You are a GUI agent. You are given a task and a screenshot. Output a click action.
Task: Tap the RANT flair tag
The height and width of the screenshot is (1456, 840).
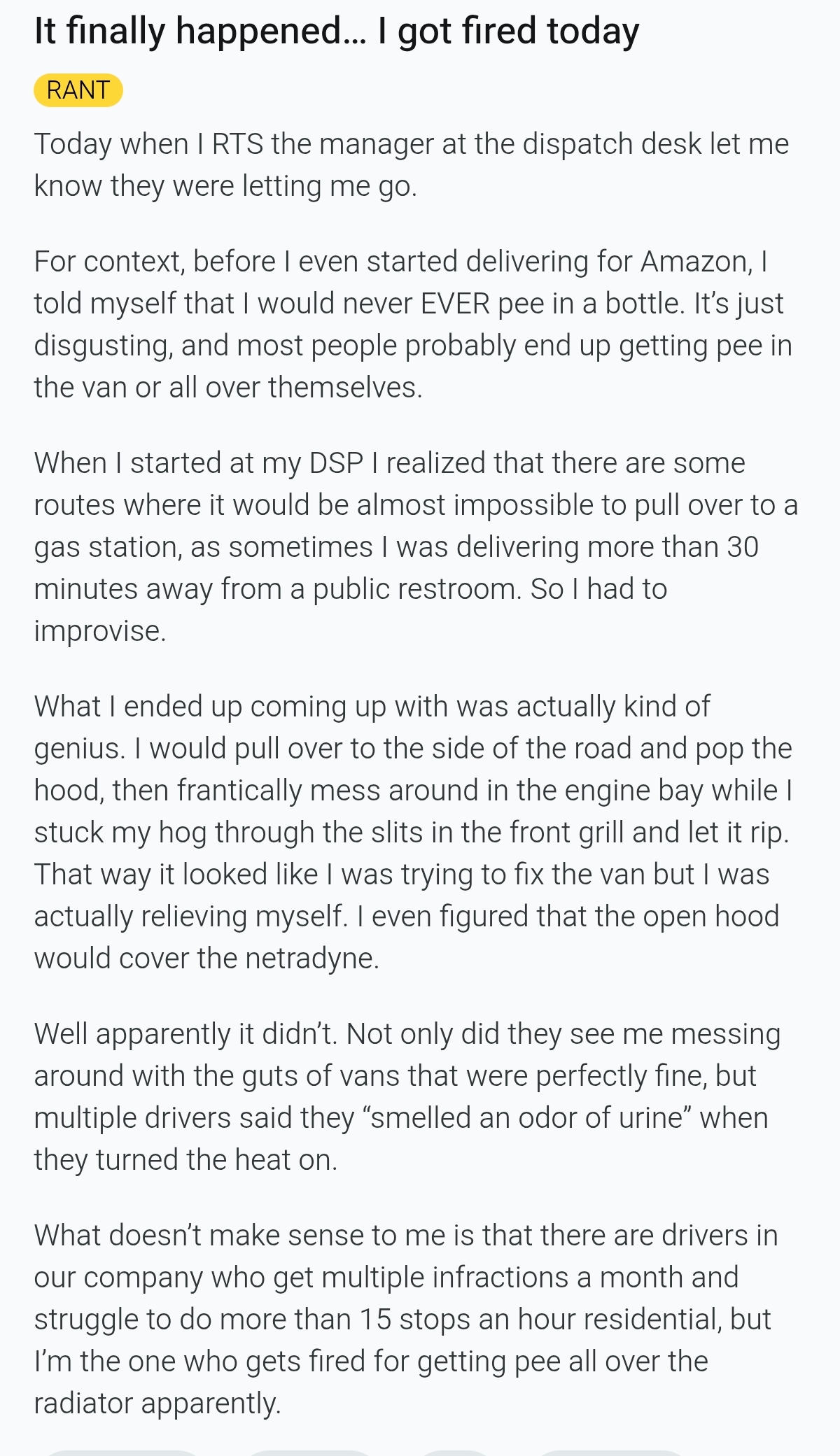pos(78,90)
